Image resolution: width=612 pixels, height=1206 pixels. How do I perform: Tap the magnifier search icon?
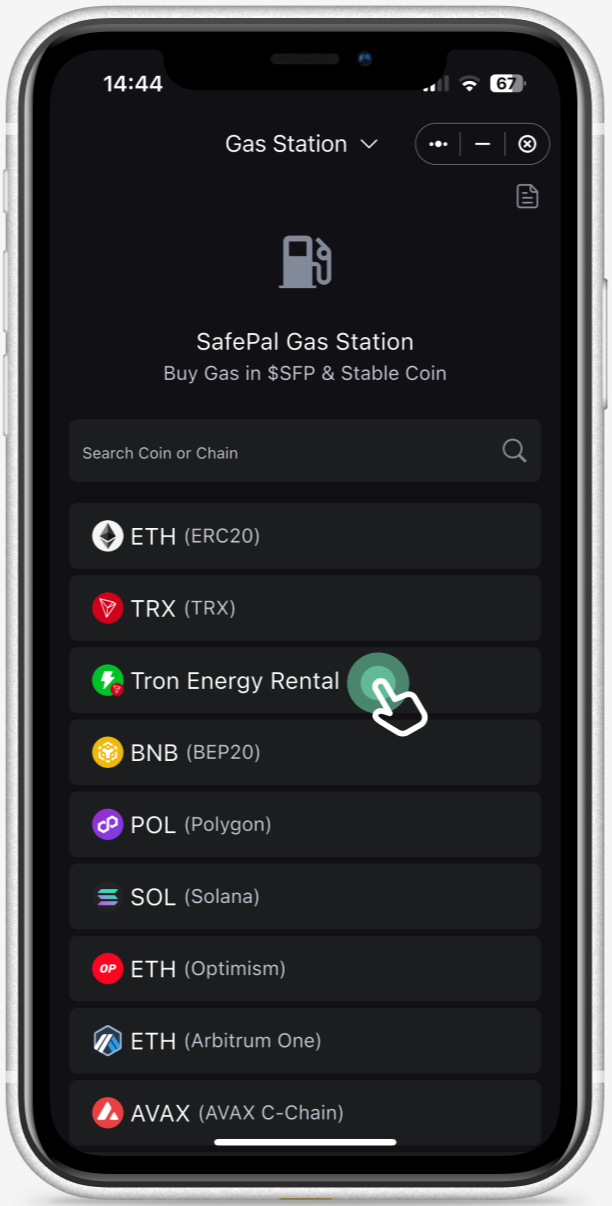coord(514,451)
